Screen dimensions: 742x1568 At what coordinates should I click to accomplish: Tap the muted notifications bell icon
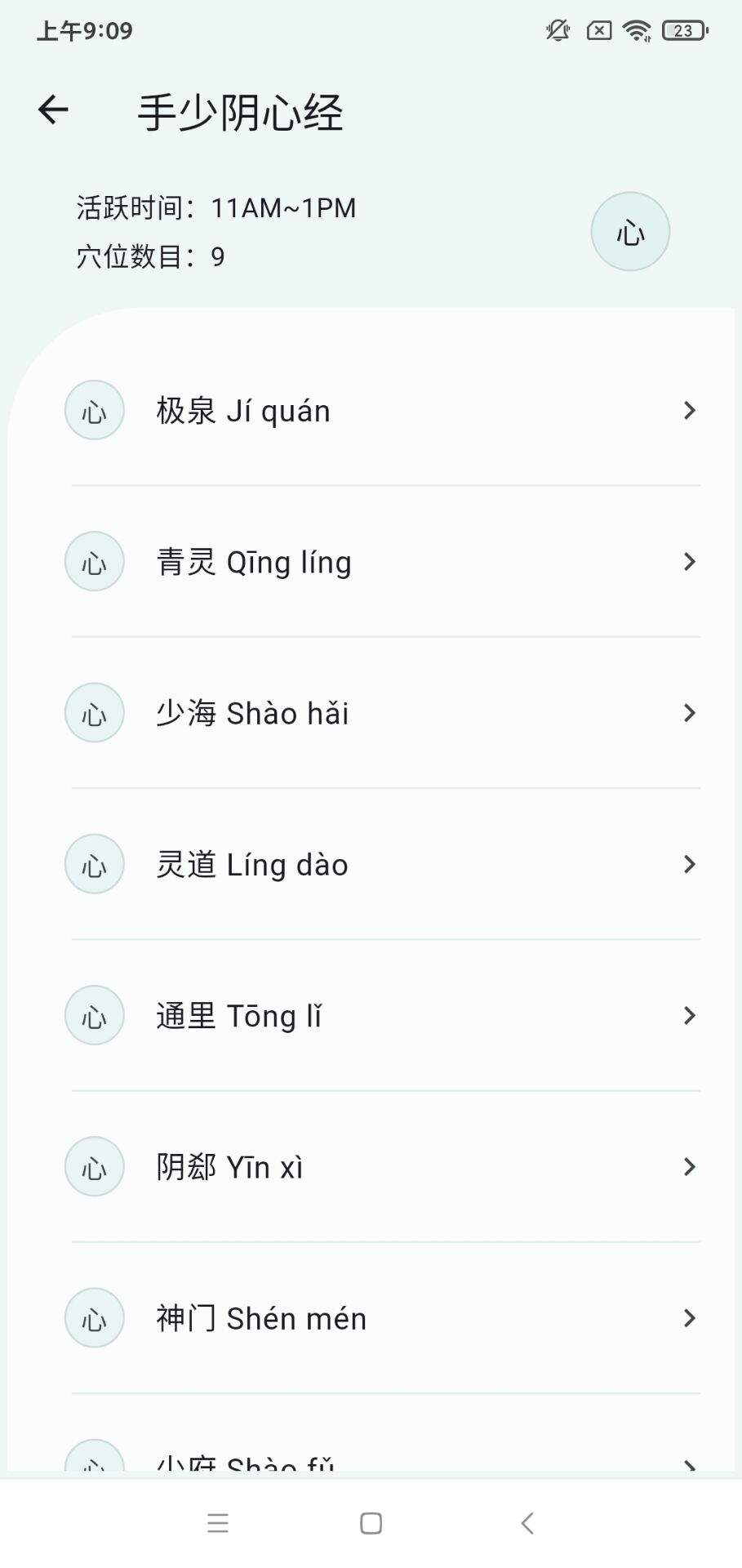(x=556, y=29)
